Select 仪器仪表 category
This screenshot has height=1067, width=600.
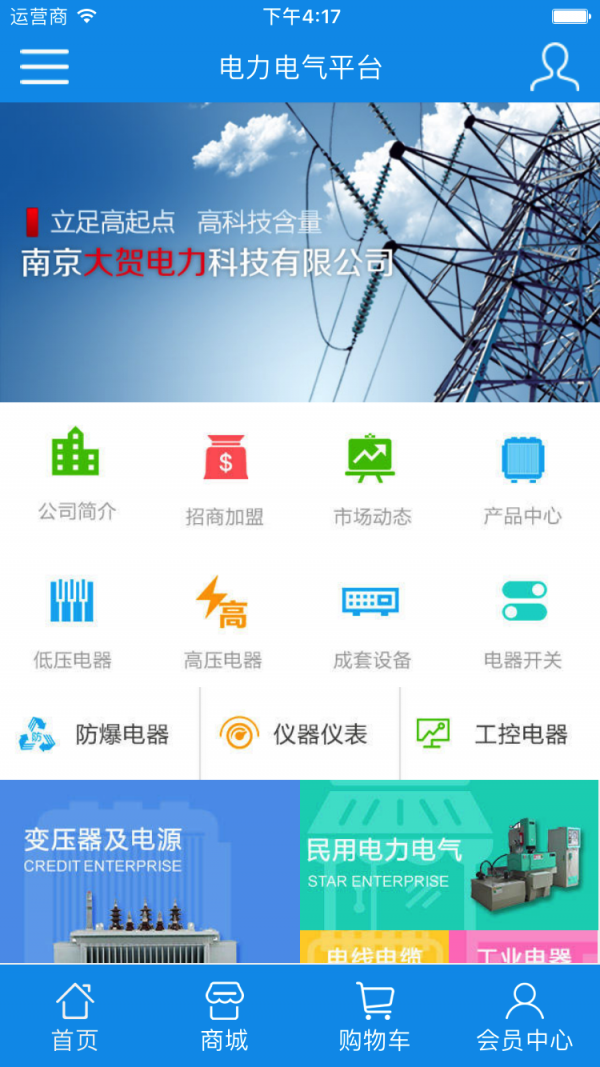click(x=298, y=734)
